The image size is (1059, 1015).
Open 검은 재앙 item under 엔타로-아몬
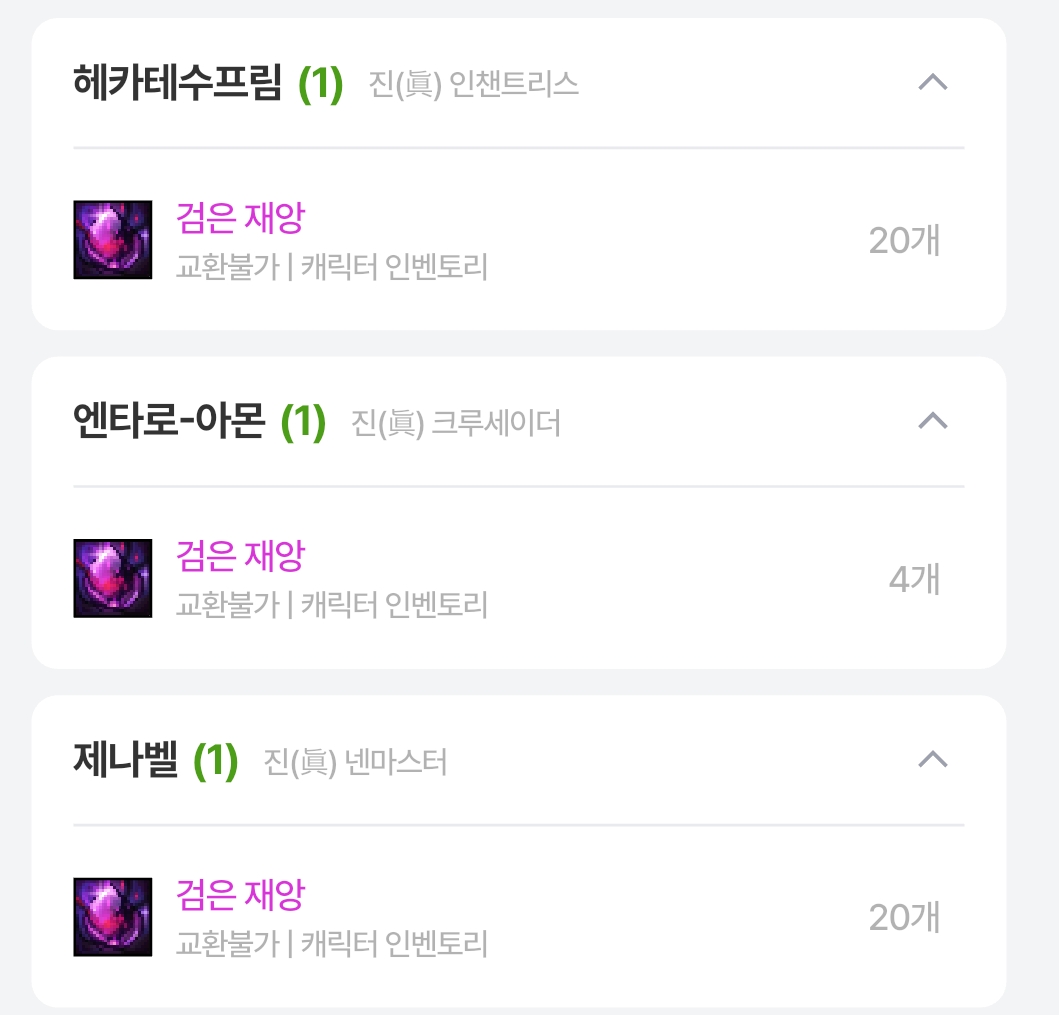tap(240, 556)
